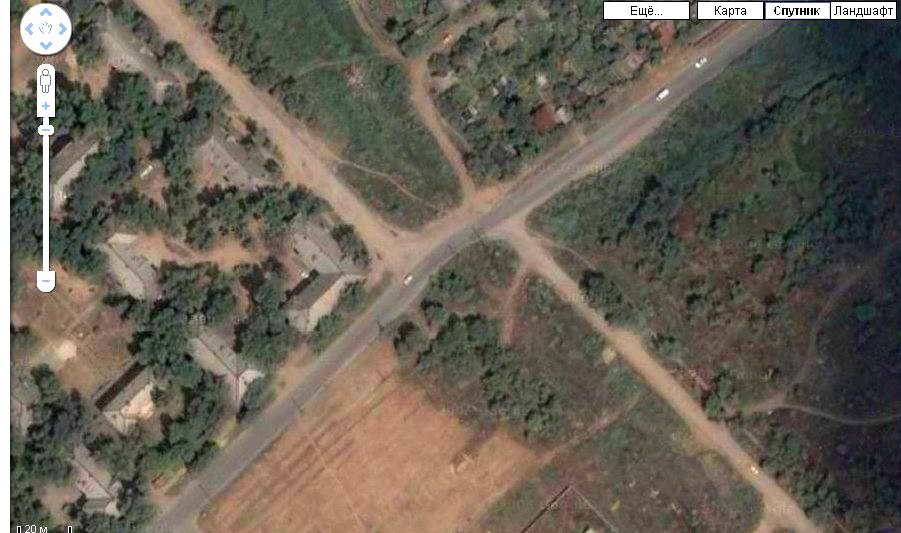Pan the map down with the arrow
The image size is (901, 533).
45,45
